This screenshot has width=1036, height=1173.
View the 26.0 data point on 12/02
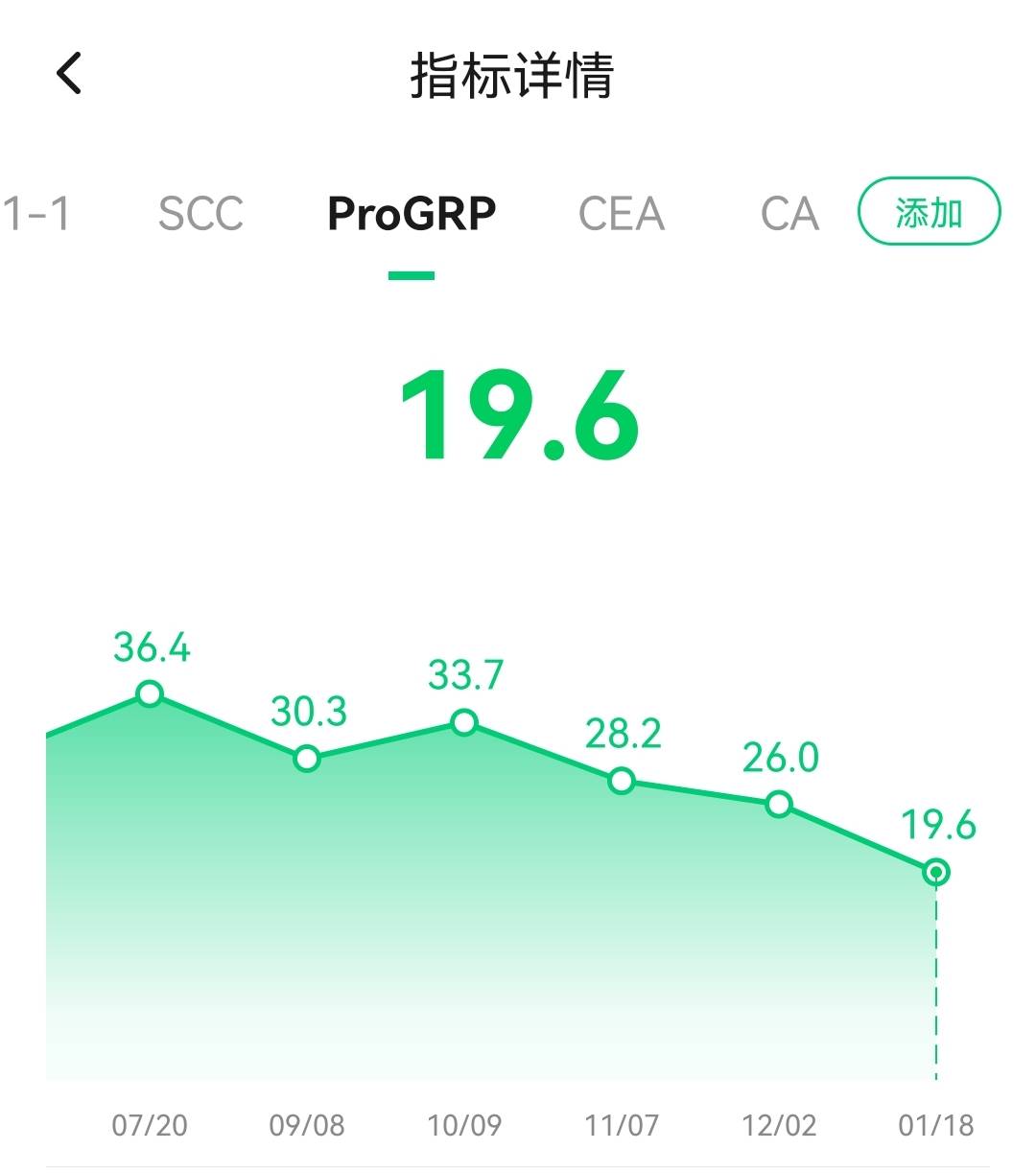tap(779, 804)
